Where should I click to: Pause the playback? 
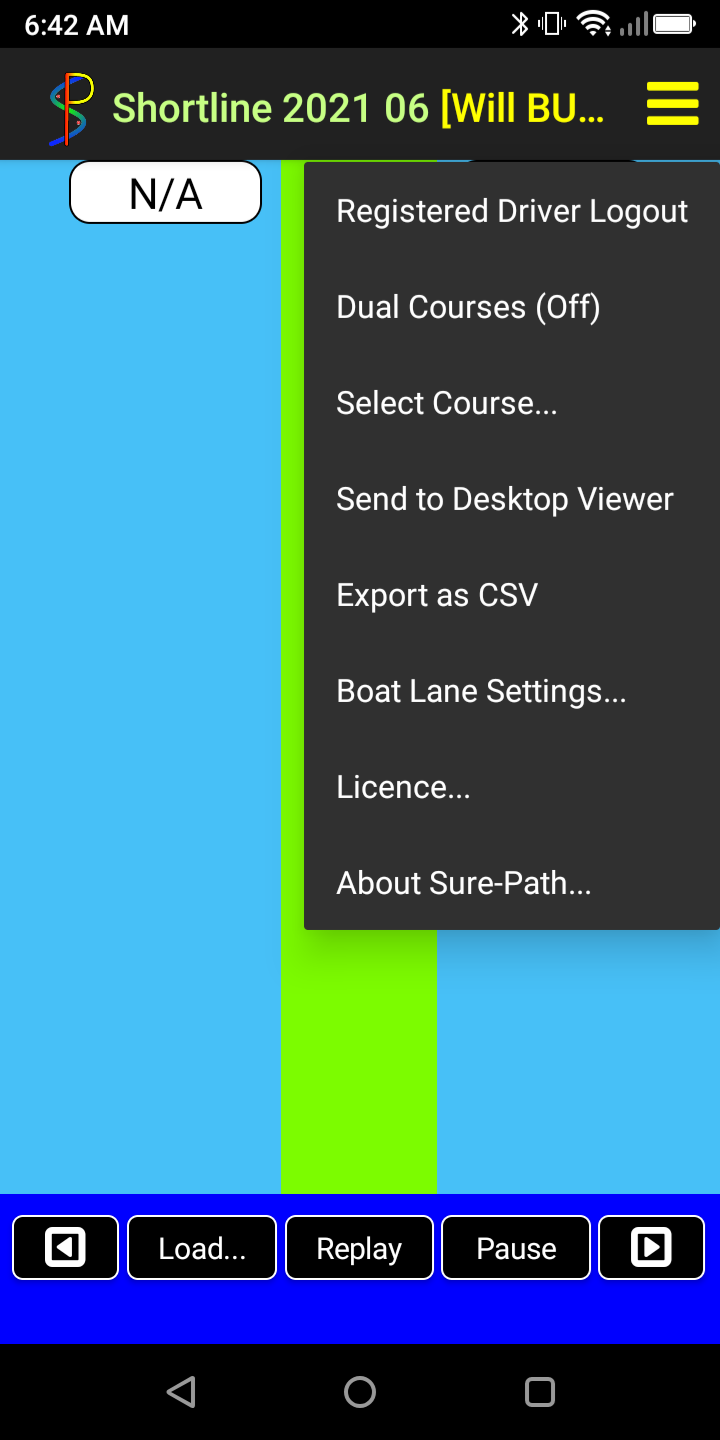click(x=516, y=1248)
